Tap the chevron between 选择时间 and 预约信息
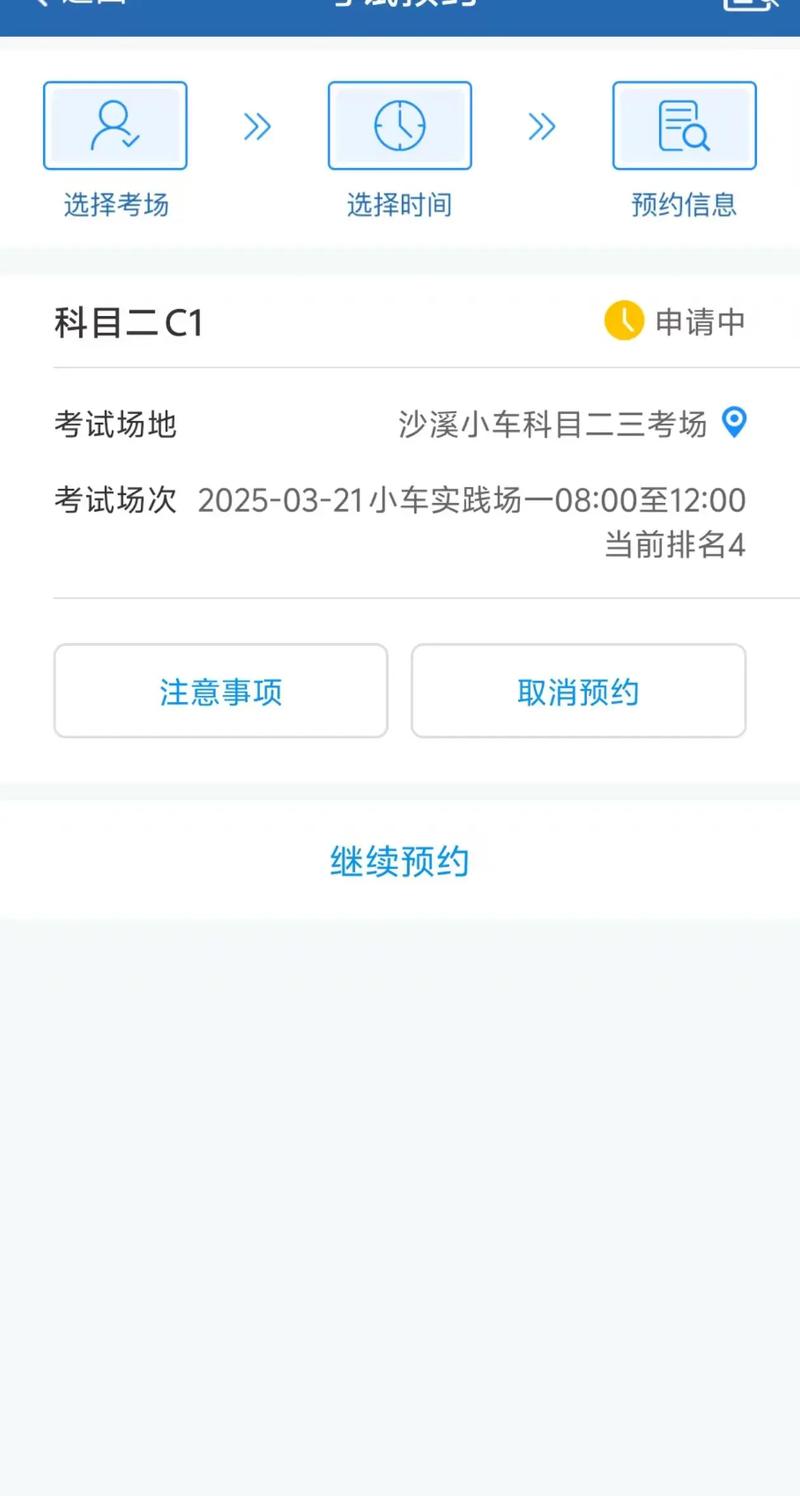Image resolution: width=800 pixels, height=1496 pixels. click(x=542, y=126)
